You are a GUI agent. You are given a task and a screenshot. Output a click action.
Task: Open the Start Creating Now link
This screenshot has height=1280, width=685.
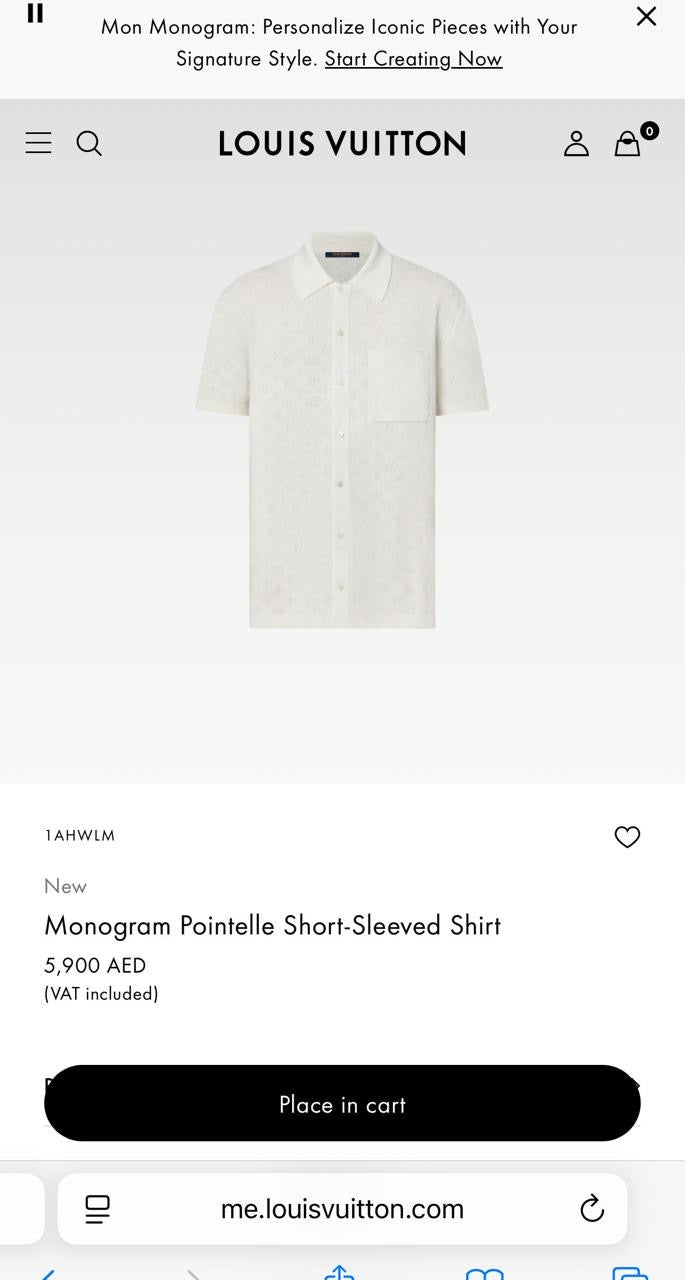click(x=413, y=59)
